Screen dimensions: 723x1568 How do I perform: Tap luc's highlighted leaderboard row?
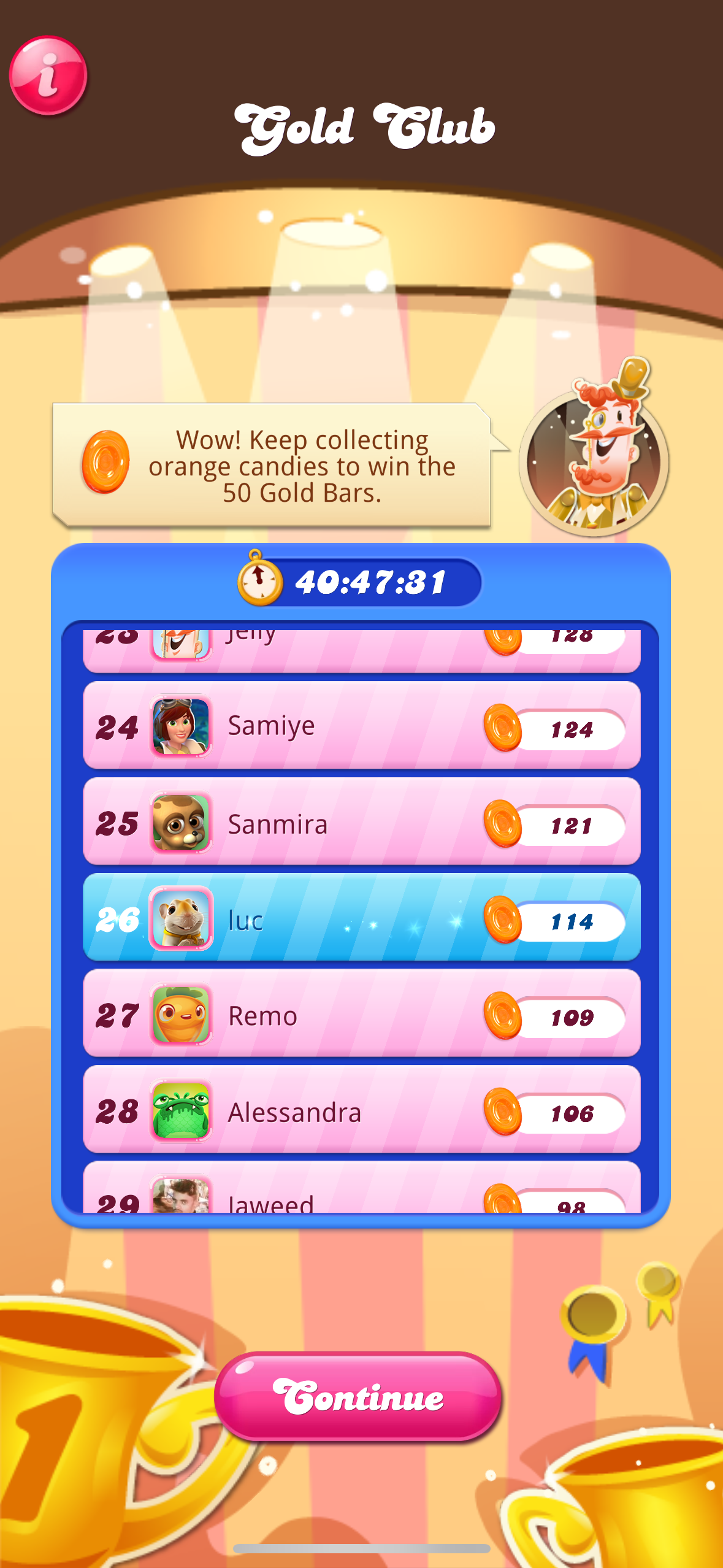click(x=362, y=917)
